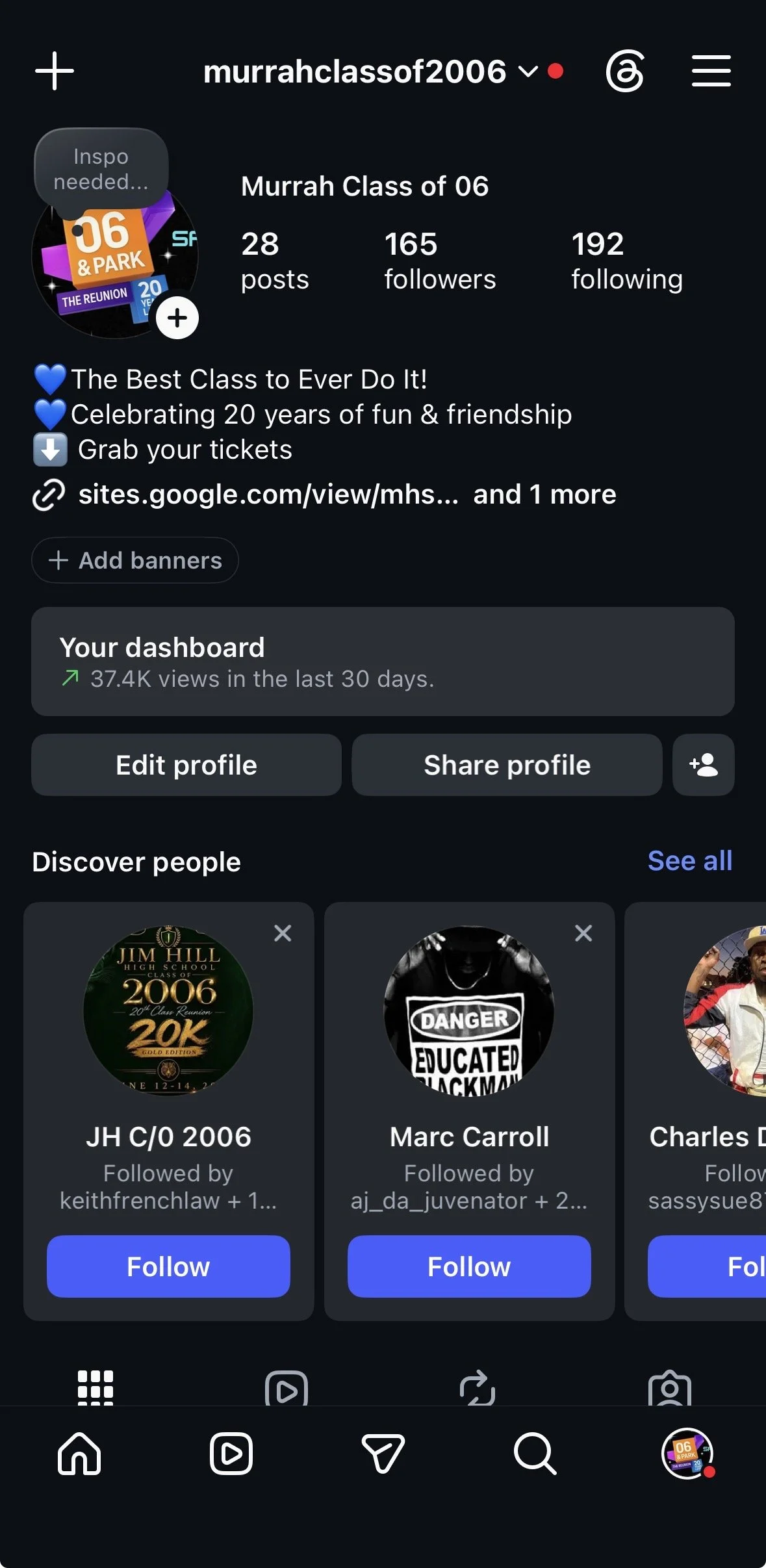The height and width of the screenshot is (1568, 766).
Task: Open direct messages from bottom bar
Action: [x=383, y=1454]
